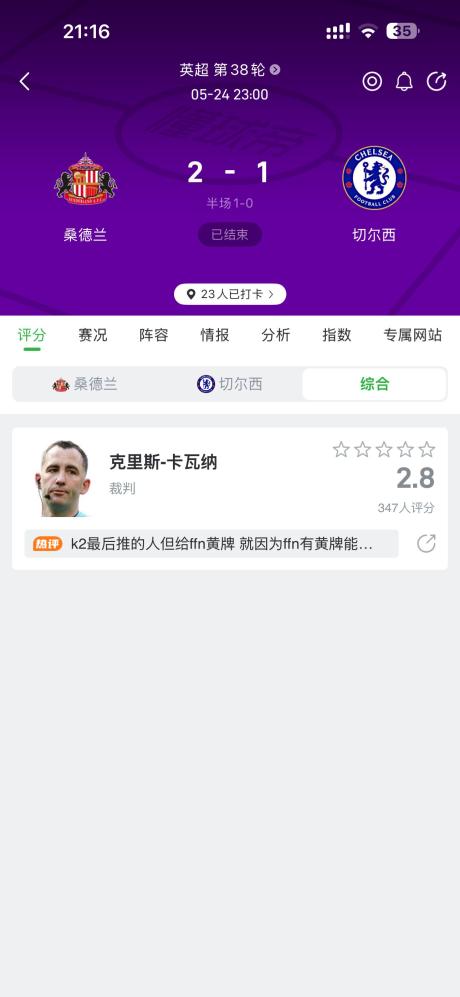The height and width of the screenshot is (997, 460).
Task: Open the 热评 hot comment about ffn
Action: pos(211,544)
